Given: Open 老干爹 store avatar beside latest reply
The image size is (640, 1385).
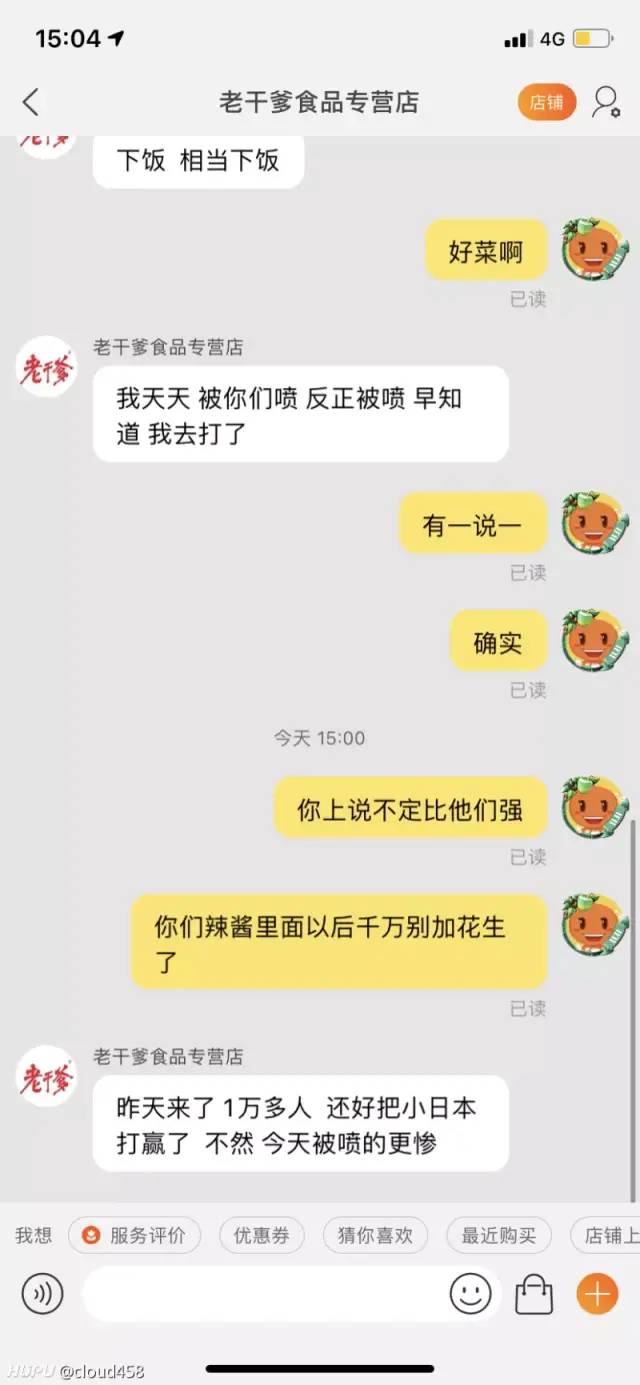Looking at the screenshot, I should click(47, 1078).
